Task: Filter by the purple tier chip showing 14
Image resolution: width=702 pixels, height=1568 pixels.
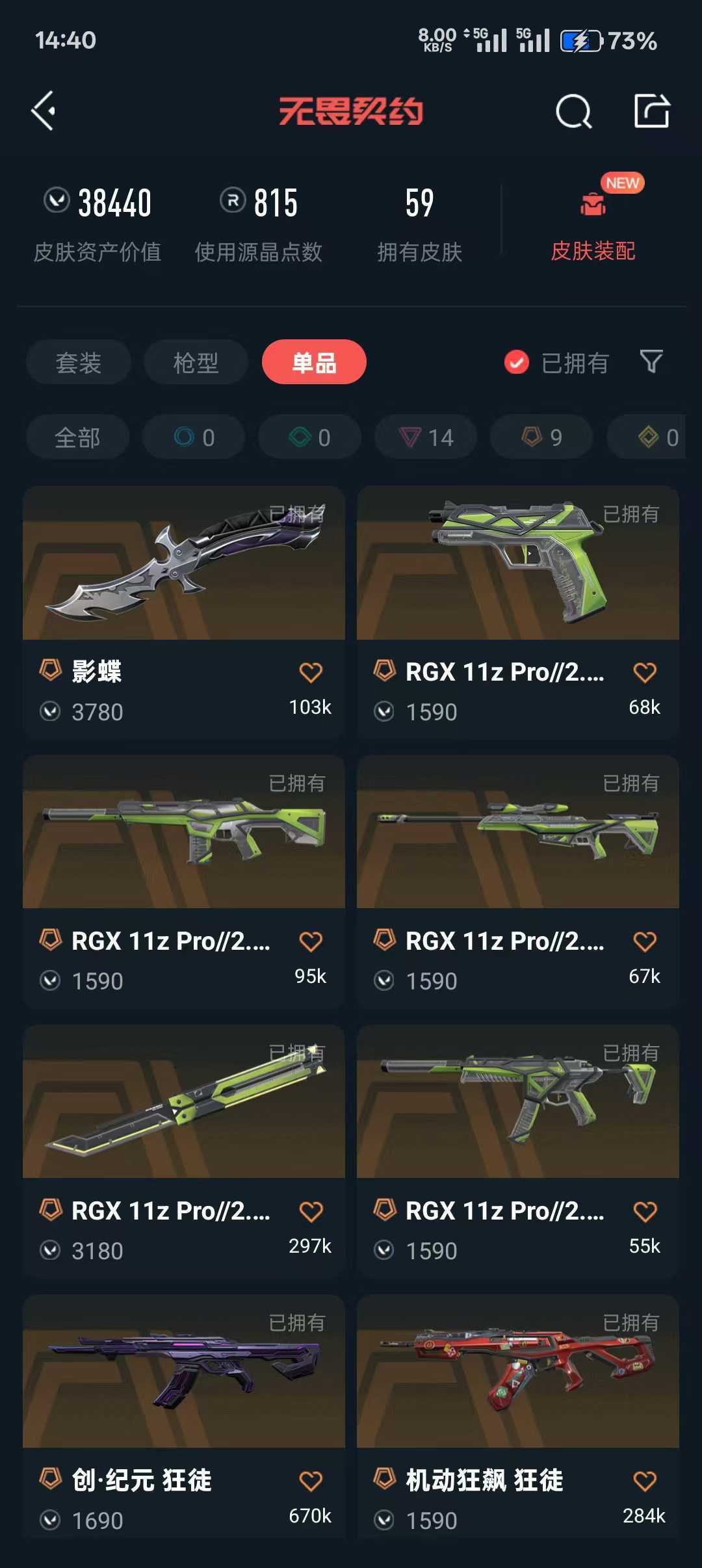Action: [x=426, y=438]
